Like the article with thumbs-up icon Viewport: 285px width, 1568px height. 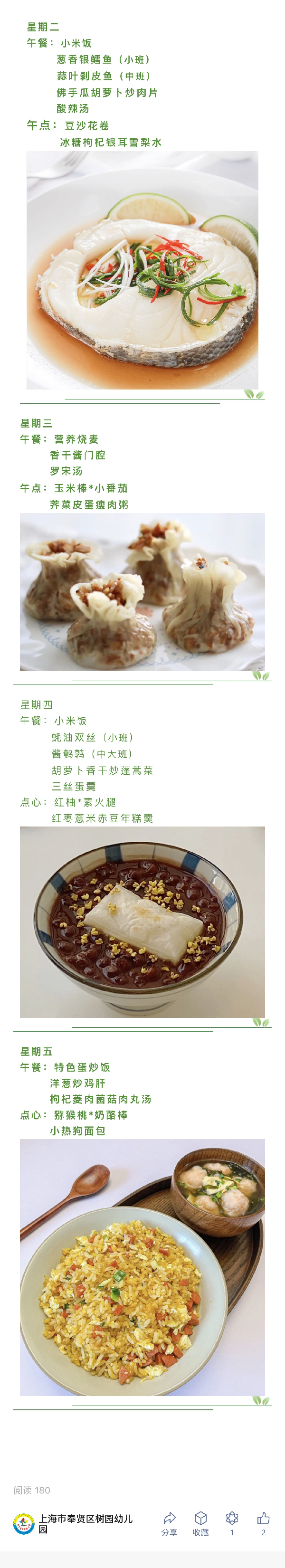click(263, 1523)
